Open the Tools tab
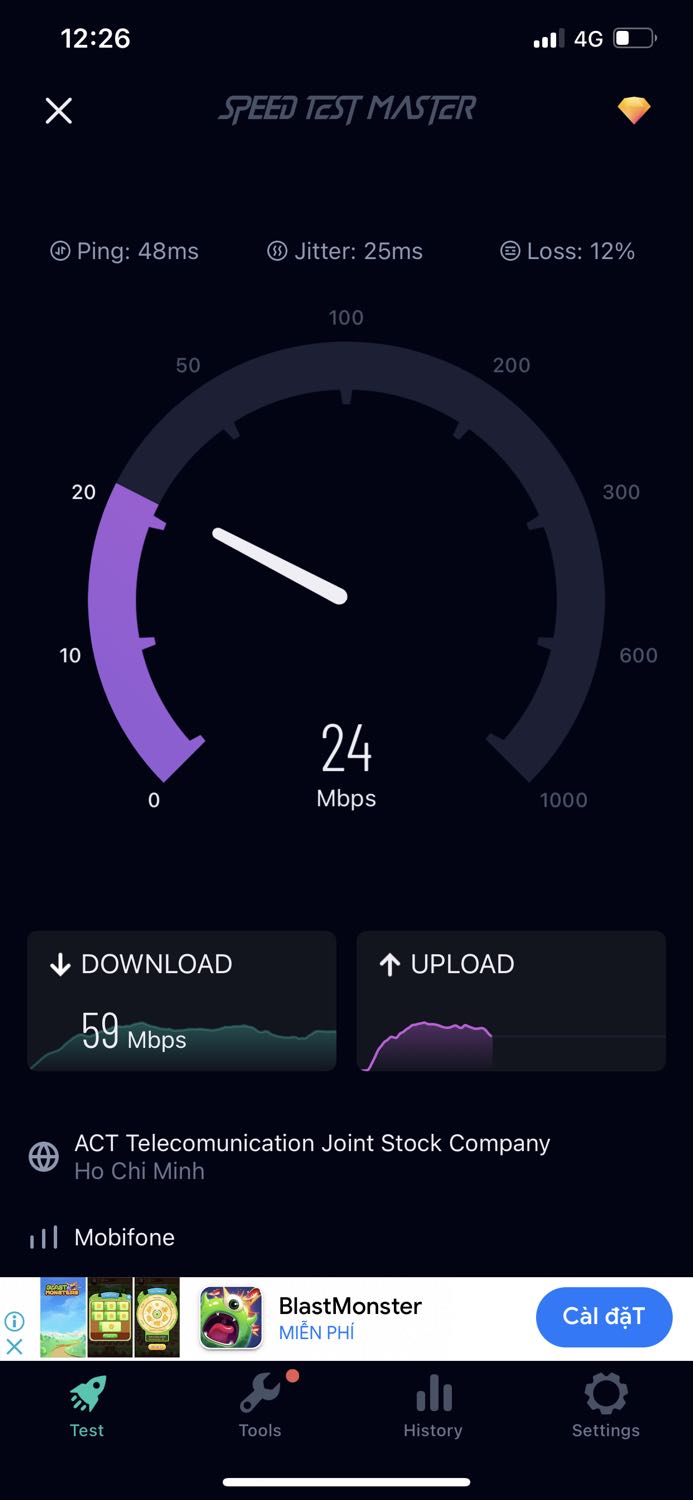Image resolution: width=693 pixels, height=1500 pixels. pyautogui.click(x=260, y=1405)
